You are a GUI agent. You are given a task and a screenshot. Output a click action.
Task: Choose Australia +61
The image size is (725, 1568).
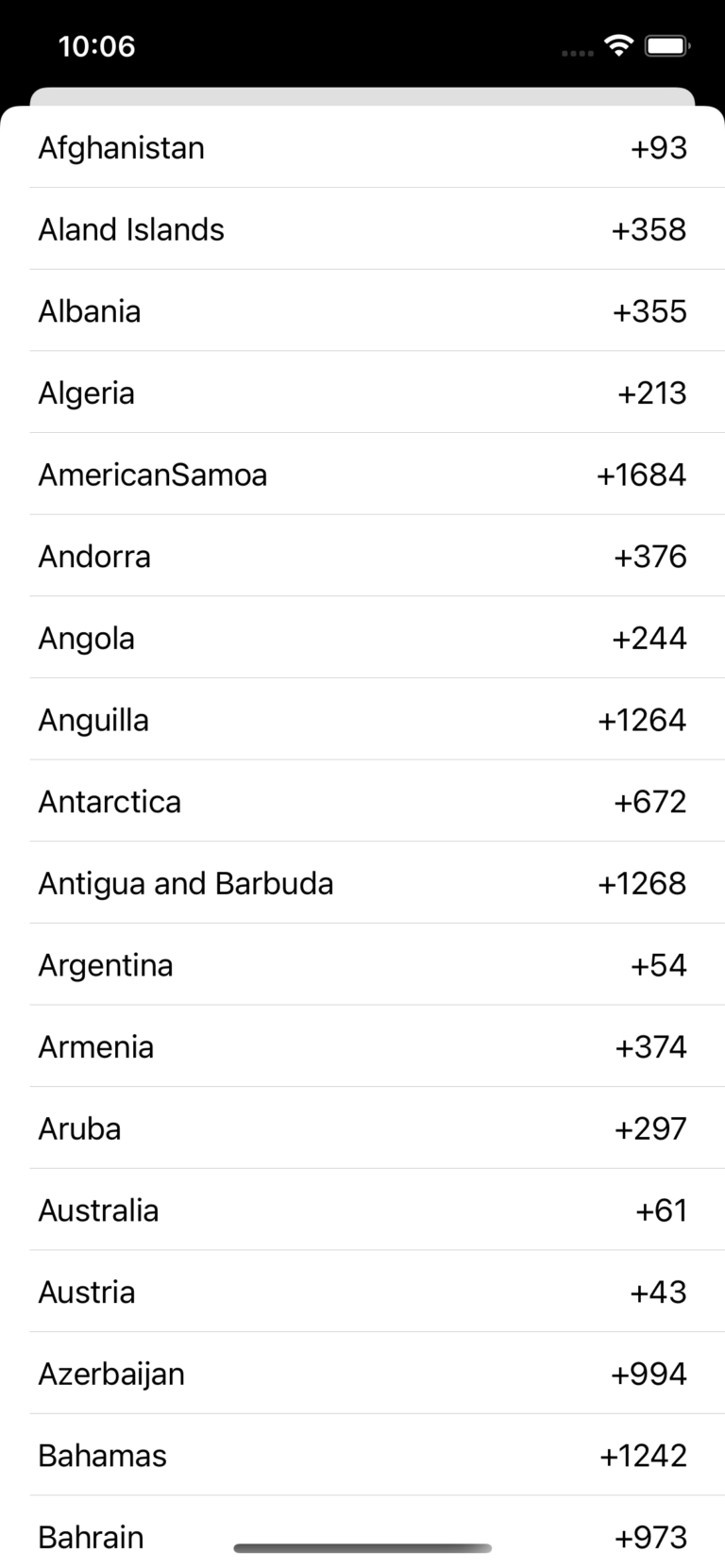(362, 1210)
